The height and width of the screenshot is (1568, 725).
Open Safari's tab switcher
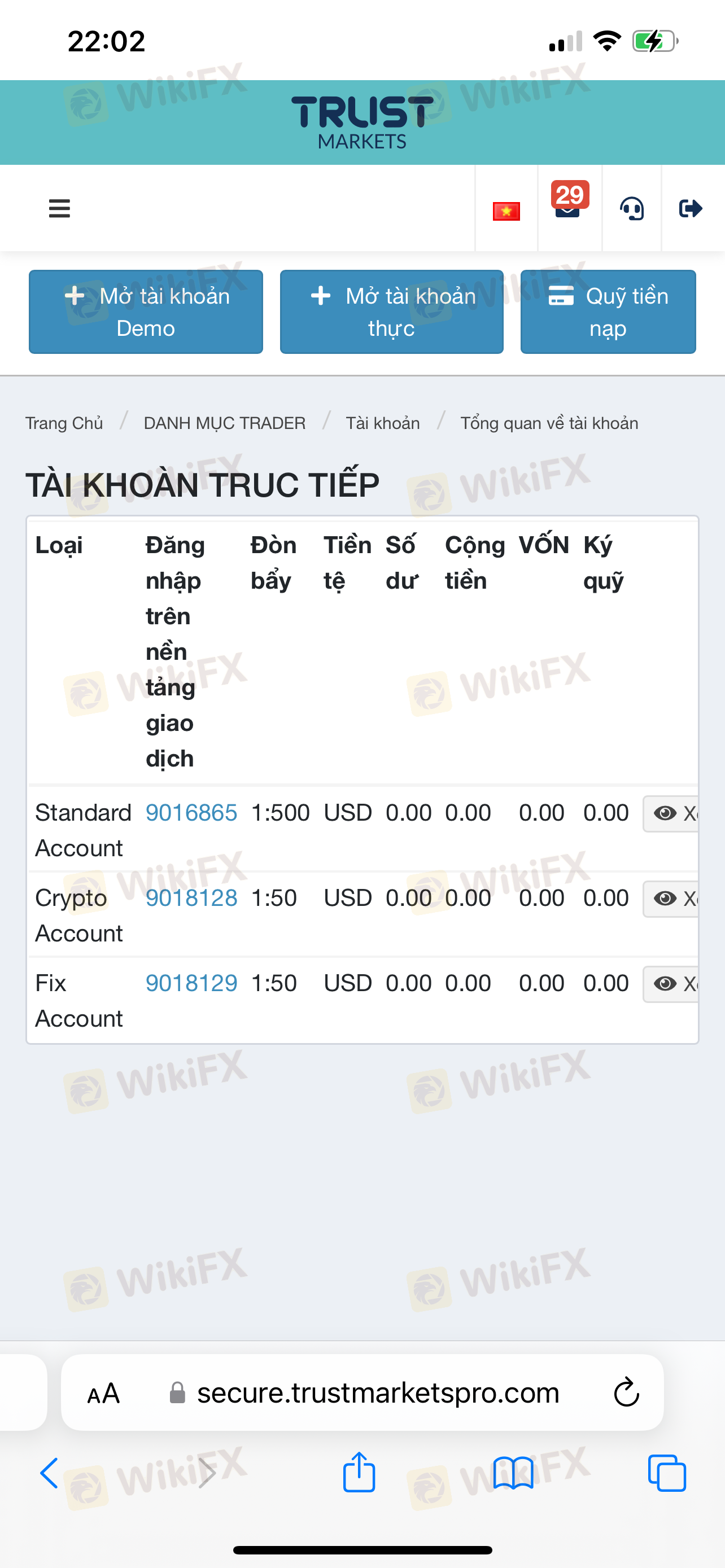[667, 1474]
